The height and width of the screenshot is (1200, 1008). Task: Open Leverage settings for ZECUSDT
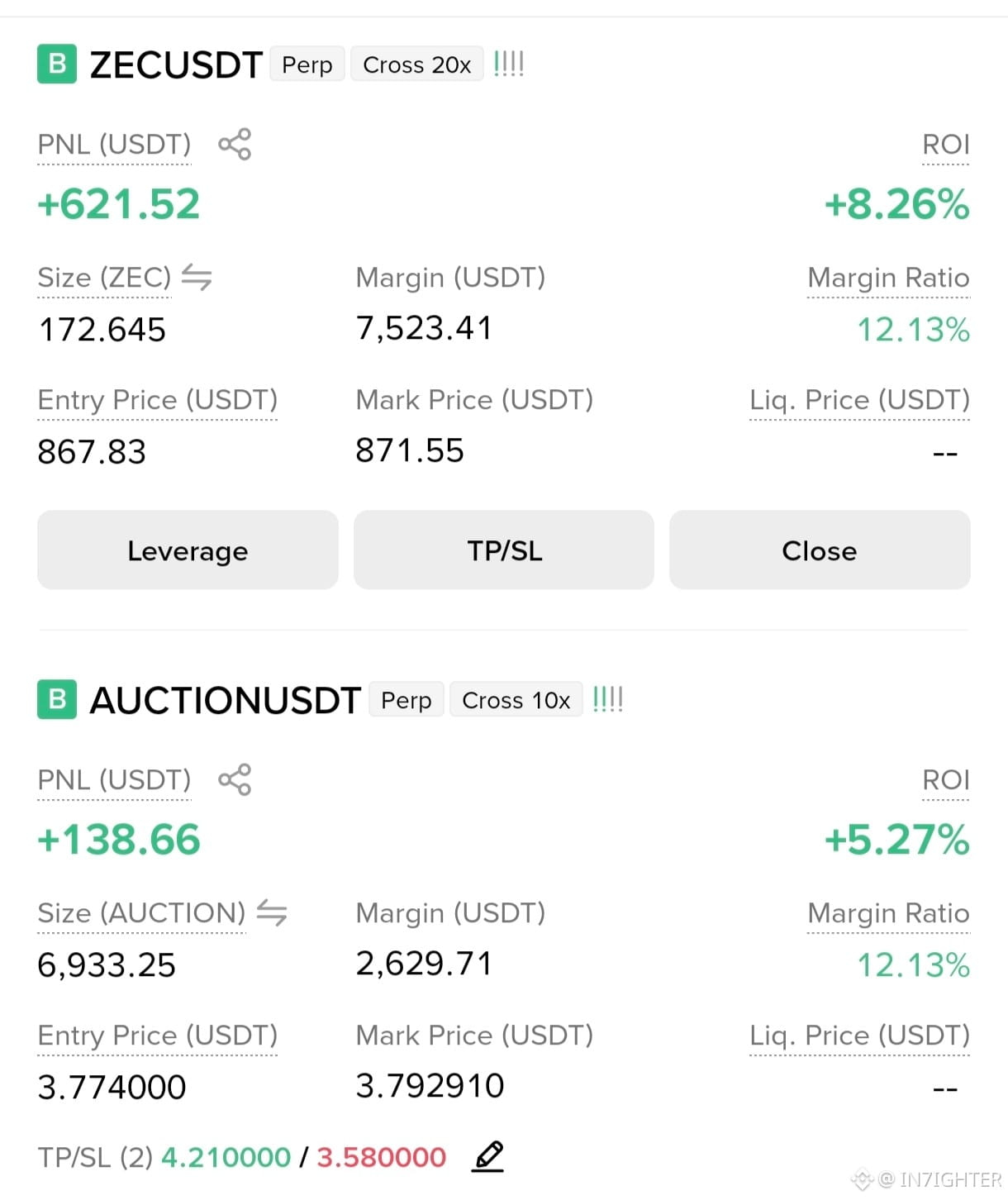(x=188, y=550)
